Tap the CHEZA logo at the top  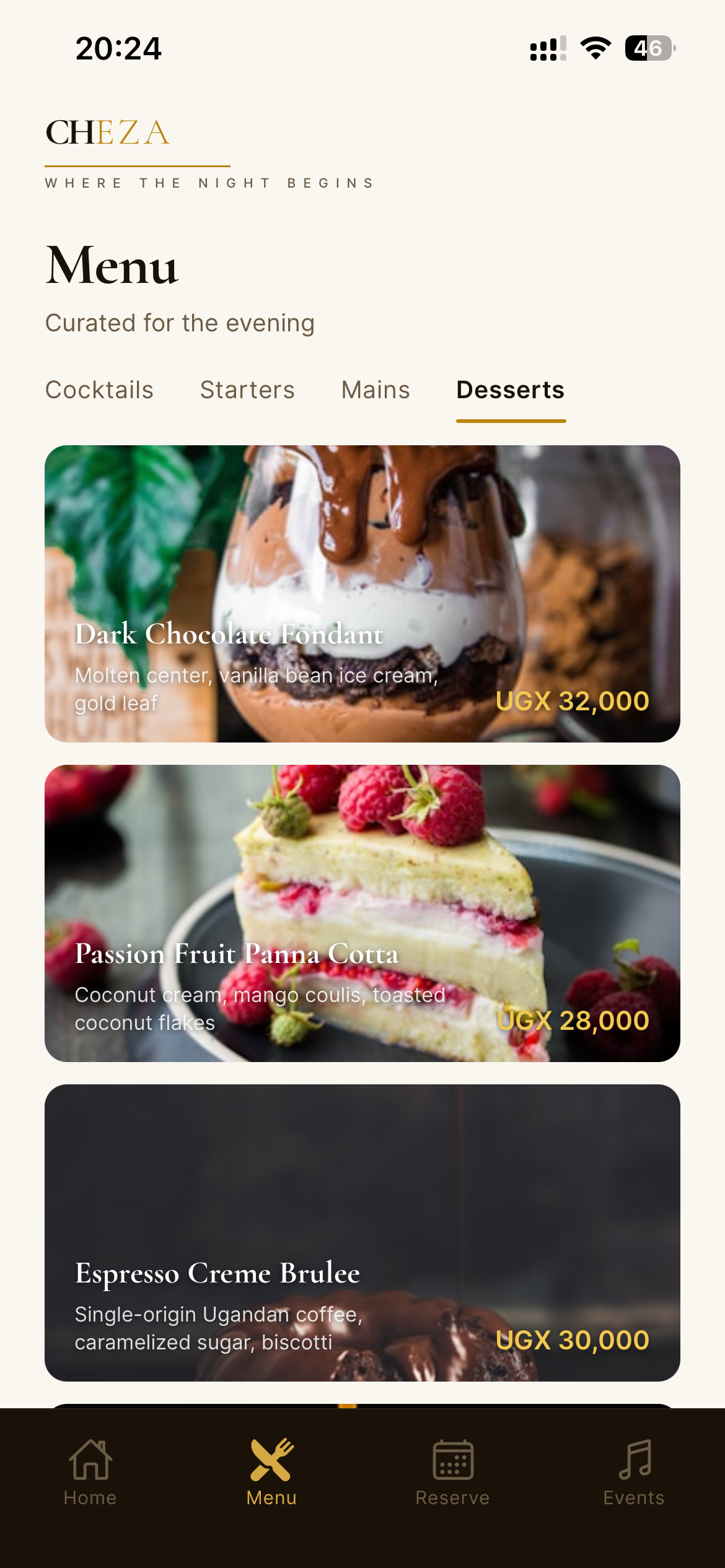[x=107, y=132]
